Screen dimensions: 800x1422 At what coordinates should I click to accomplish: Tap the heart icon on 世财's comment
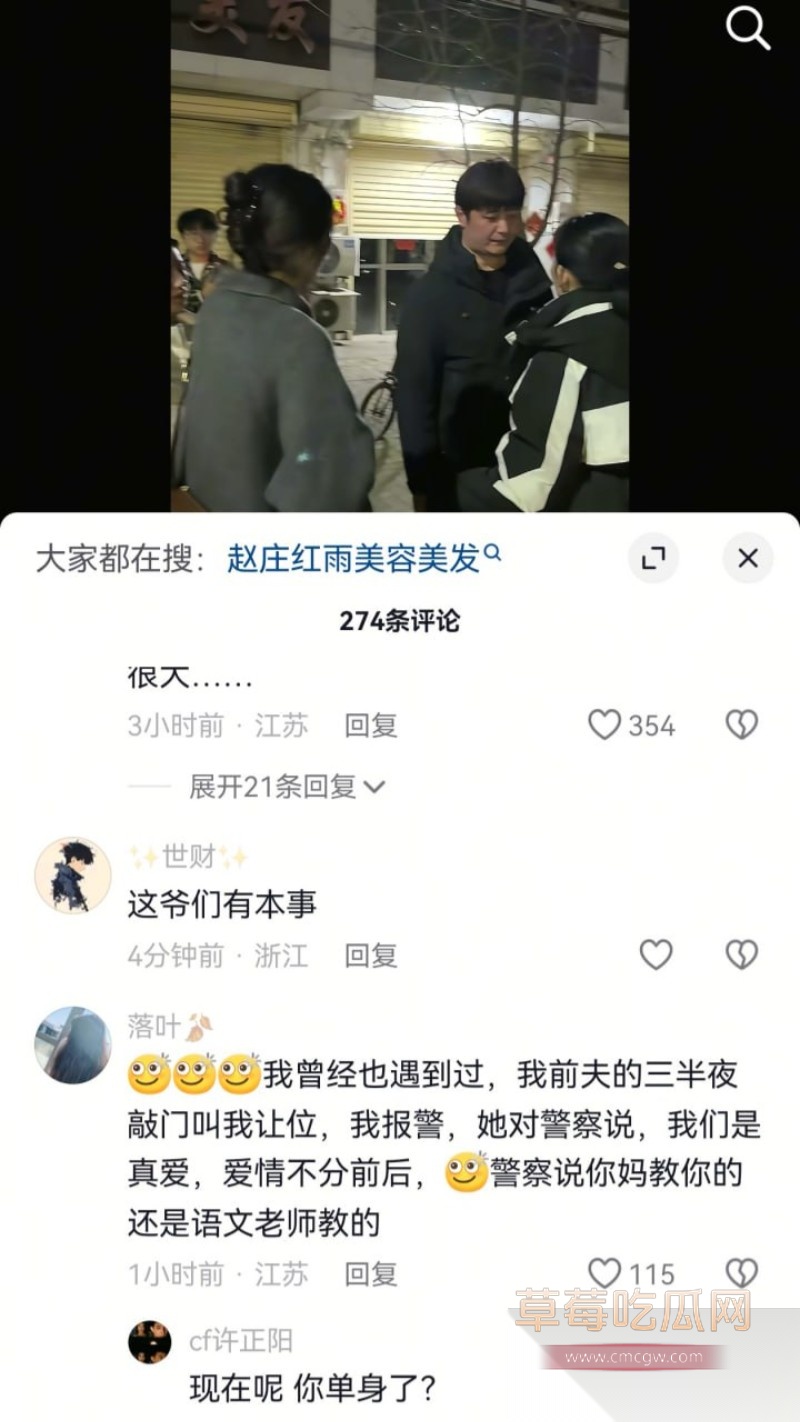(x=657, y=955)
